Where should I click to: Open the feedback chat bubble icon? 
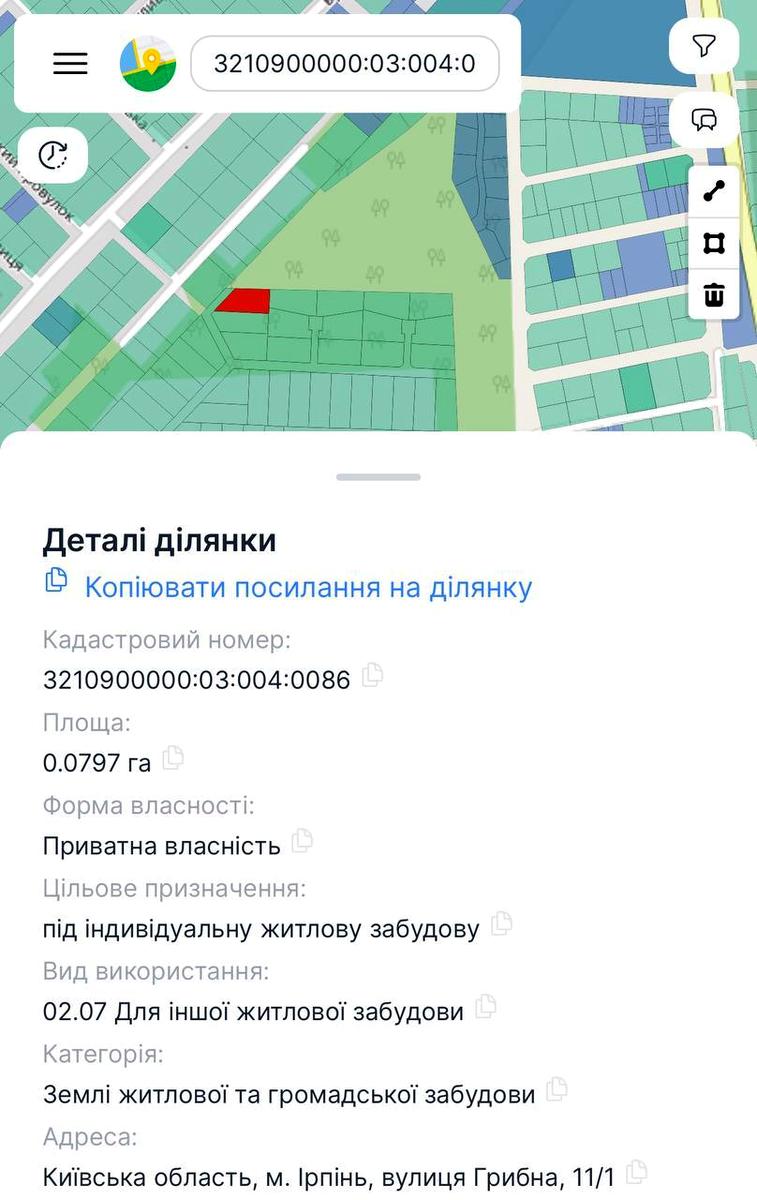706,119
